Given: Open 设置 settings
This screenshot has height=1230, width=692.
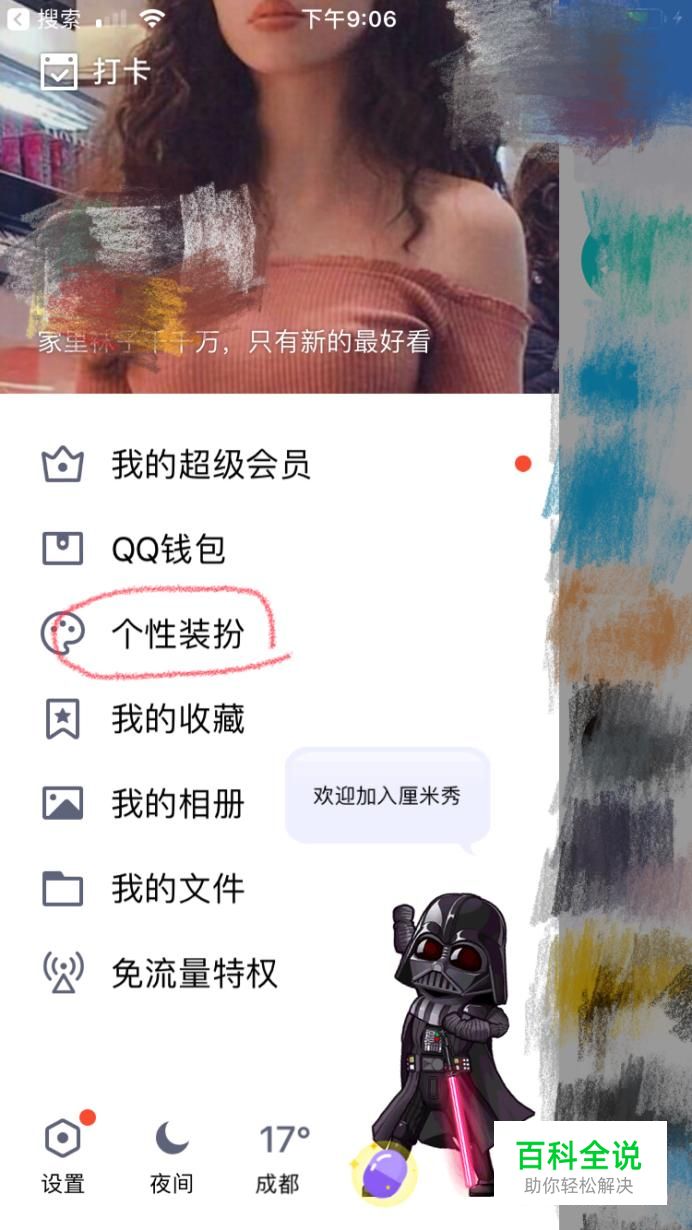Looking at the screenshot, I should pyautogui.click(x=63, y=1157).
